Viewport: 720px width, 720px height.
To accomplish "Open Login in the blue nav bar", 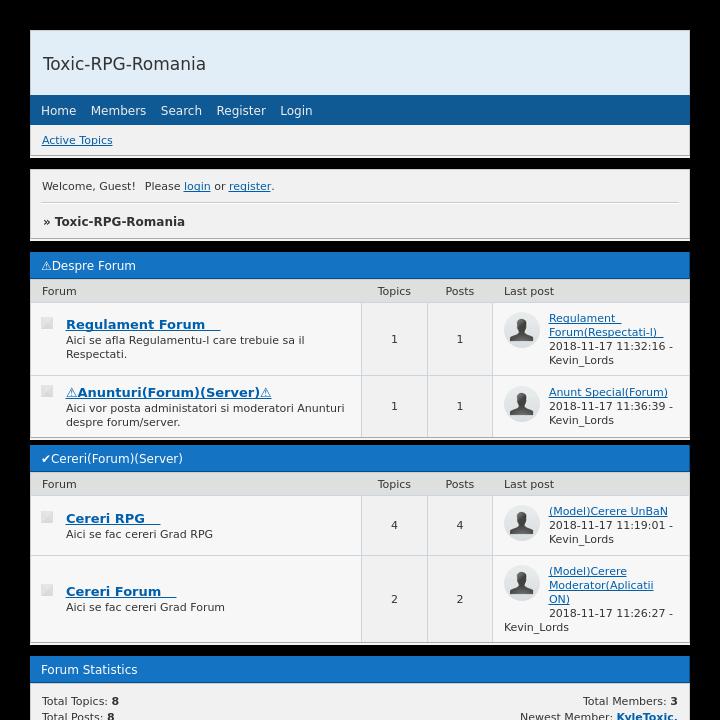I will click(x=296, y=111).
